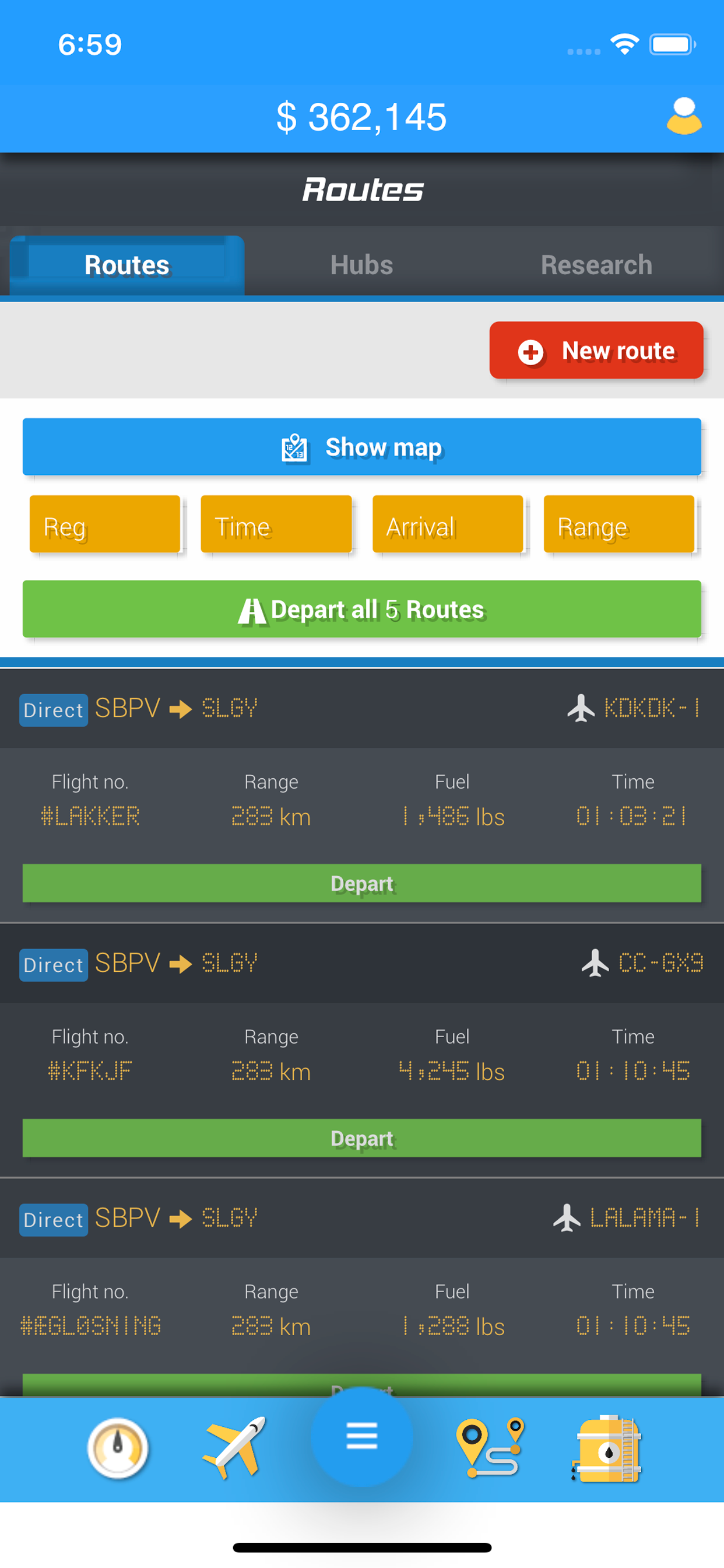This screenshot has height=1568, width=724.
Task: Sort routes by Range
Action: point(619,526)
